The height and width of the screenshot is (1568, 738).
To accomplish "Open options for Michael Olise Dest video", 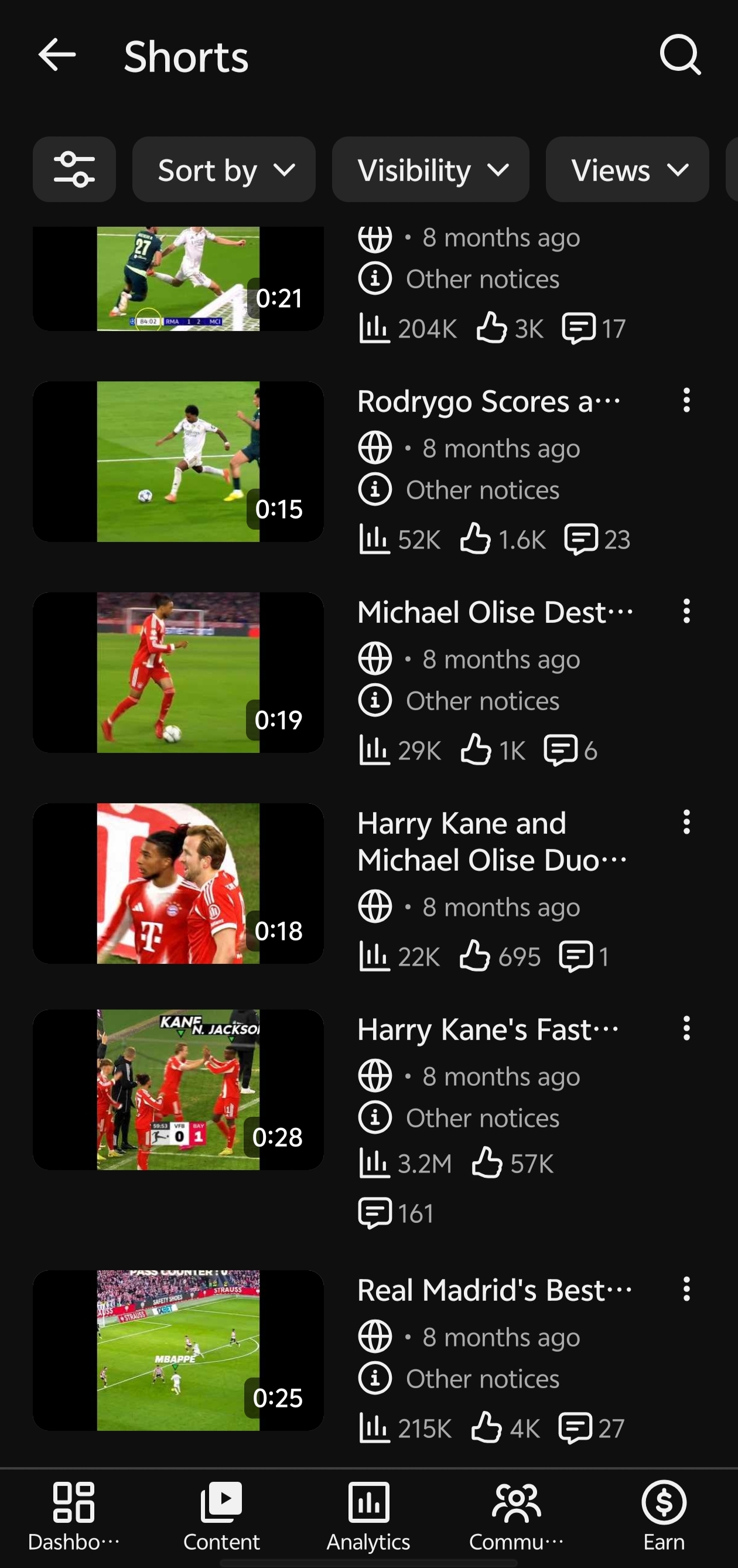I will (686, 611).
